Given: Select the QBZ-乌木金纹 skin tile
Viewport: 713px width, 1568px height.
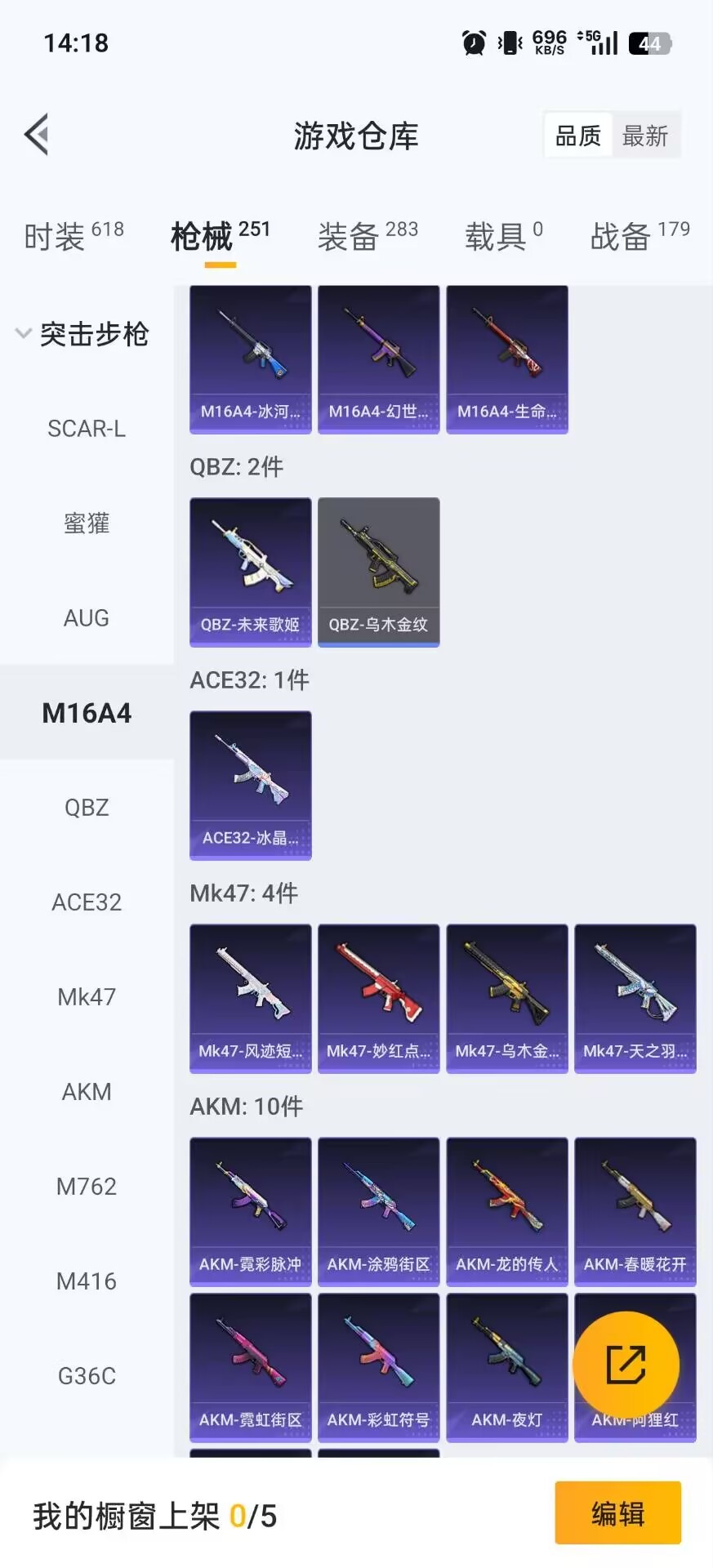Looking at the screenshot, I should pyautogui.click(x=378, y=572).
